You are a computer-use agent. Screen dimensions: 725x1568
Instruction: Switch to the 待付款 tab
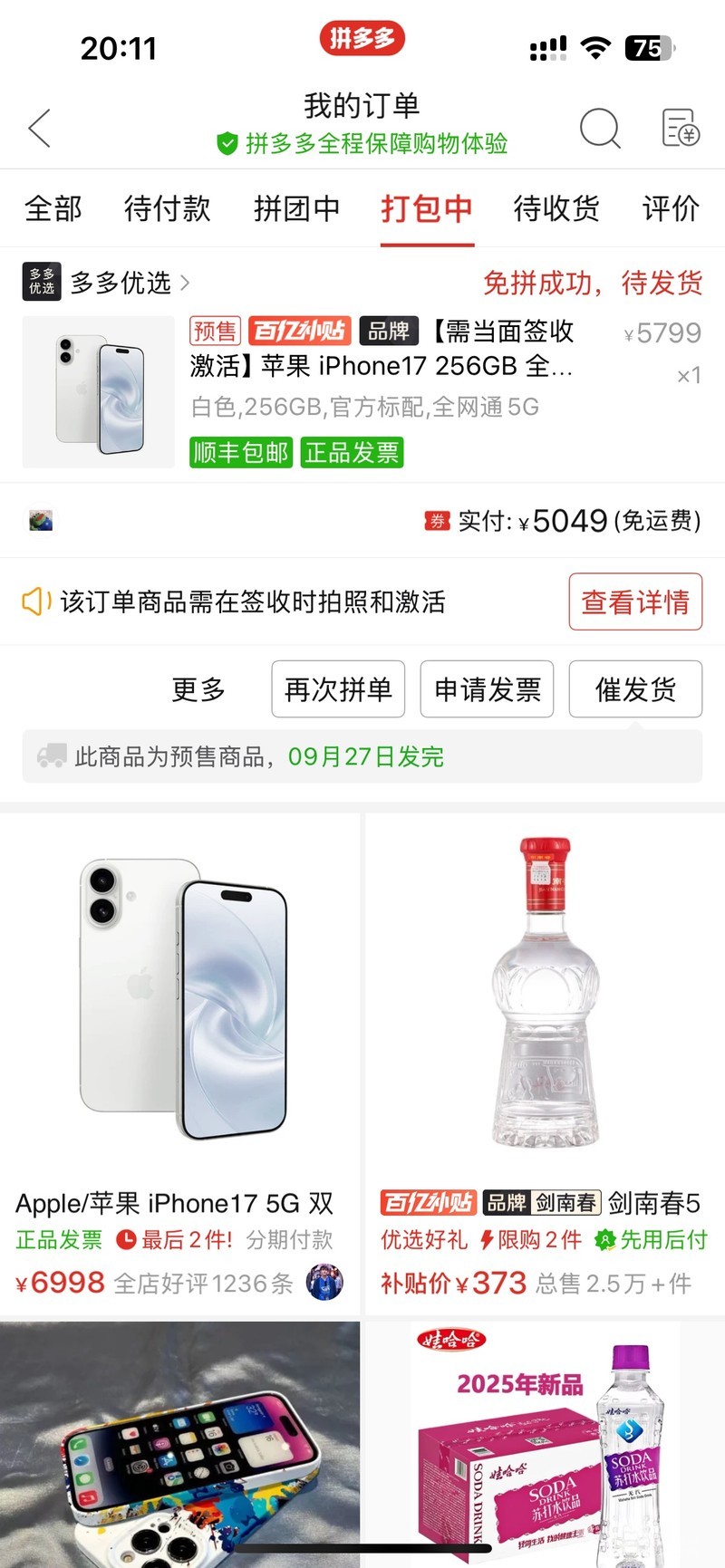(167, 208)
